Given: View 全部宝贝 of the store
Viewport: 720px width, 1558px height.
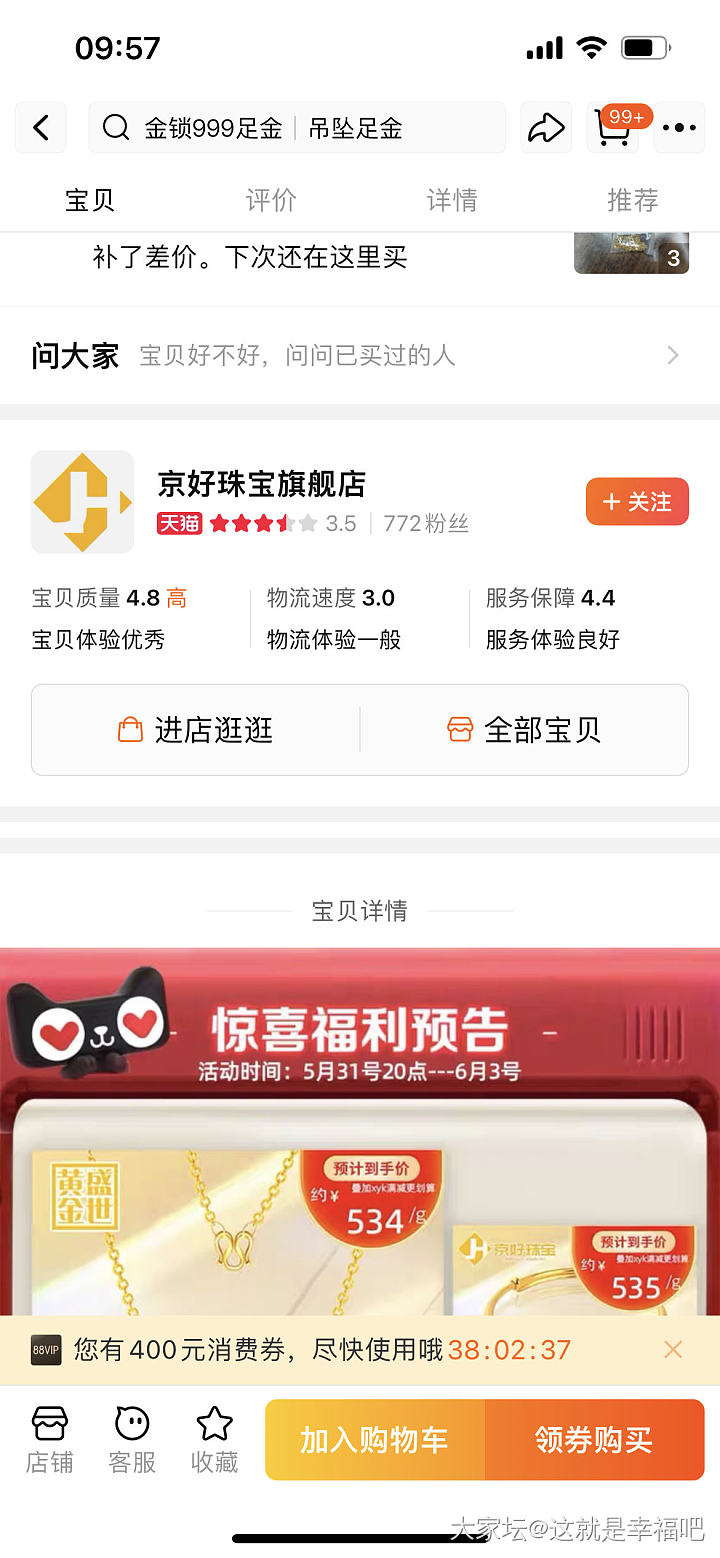Looking at the screenshot, I should coord(524,730).
